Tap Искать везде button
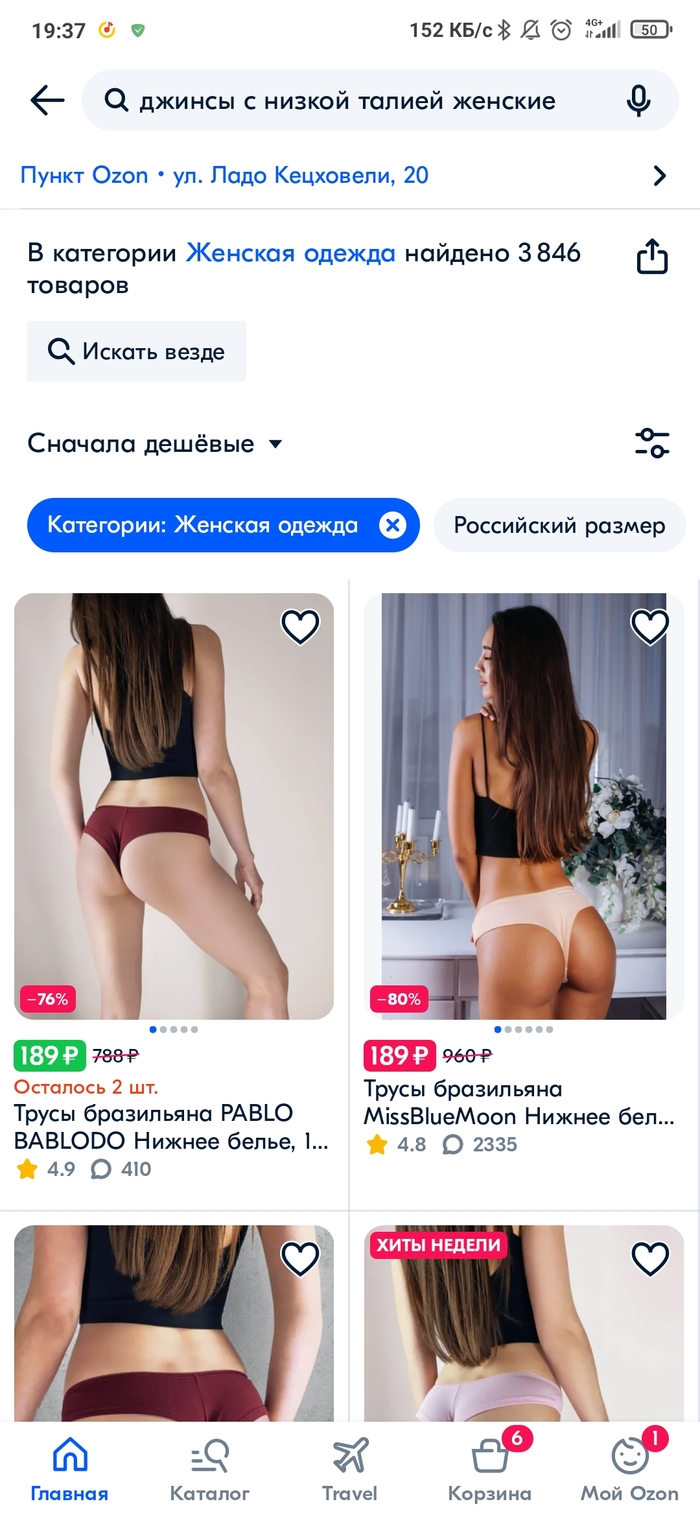The height and width of the screenshot is (1517, 700). 136,352
